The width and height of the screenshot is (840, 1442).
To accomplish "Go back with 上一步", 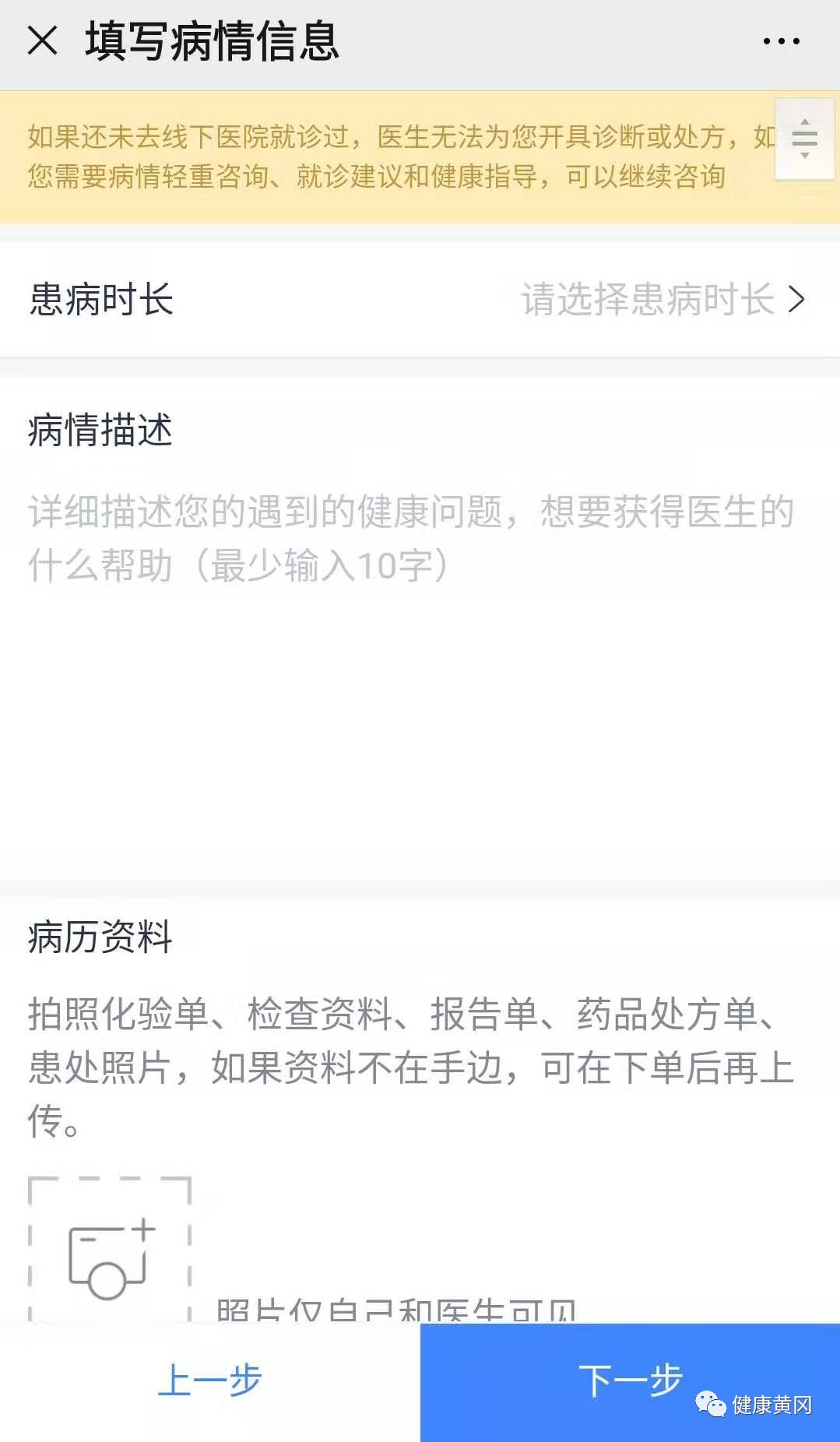I will click(x=210, y=1381).
